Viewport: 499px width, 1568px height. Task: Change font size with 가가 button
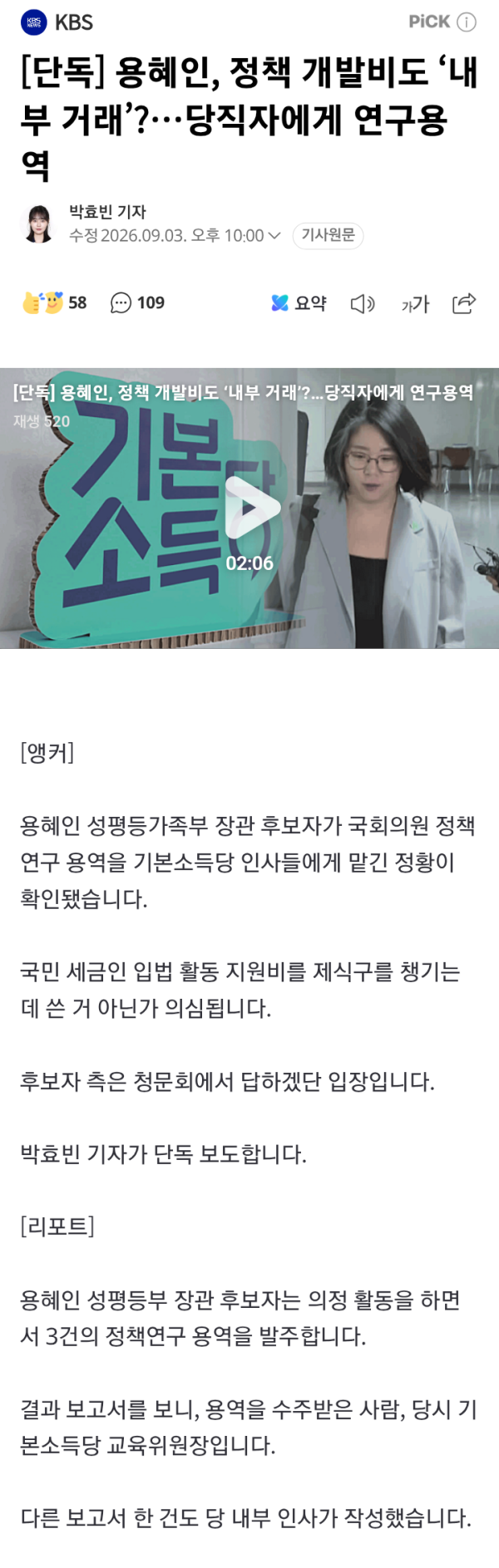415,304
